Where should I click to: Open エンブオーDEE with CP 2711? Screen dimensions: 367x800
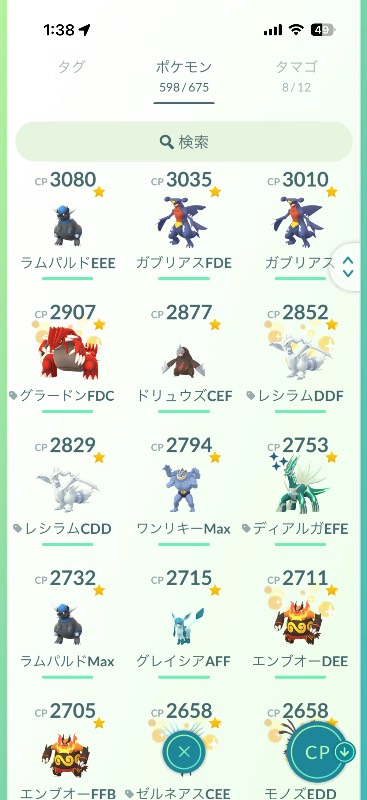pyautogui.click(x=300, y=623)
